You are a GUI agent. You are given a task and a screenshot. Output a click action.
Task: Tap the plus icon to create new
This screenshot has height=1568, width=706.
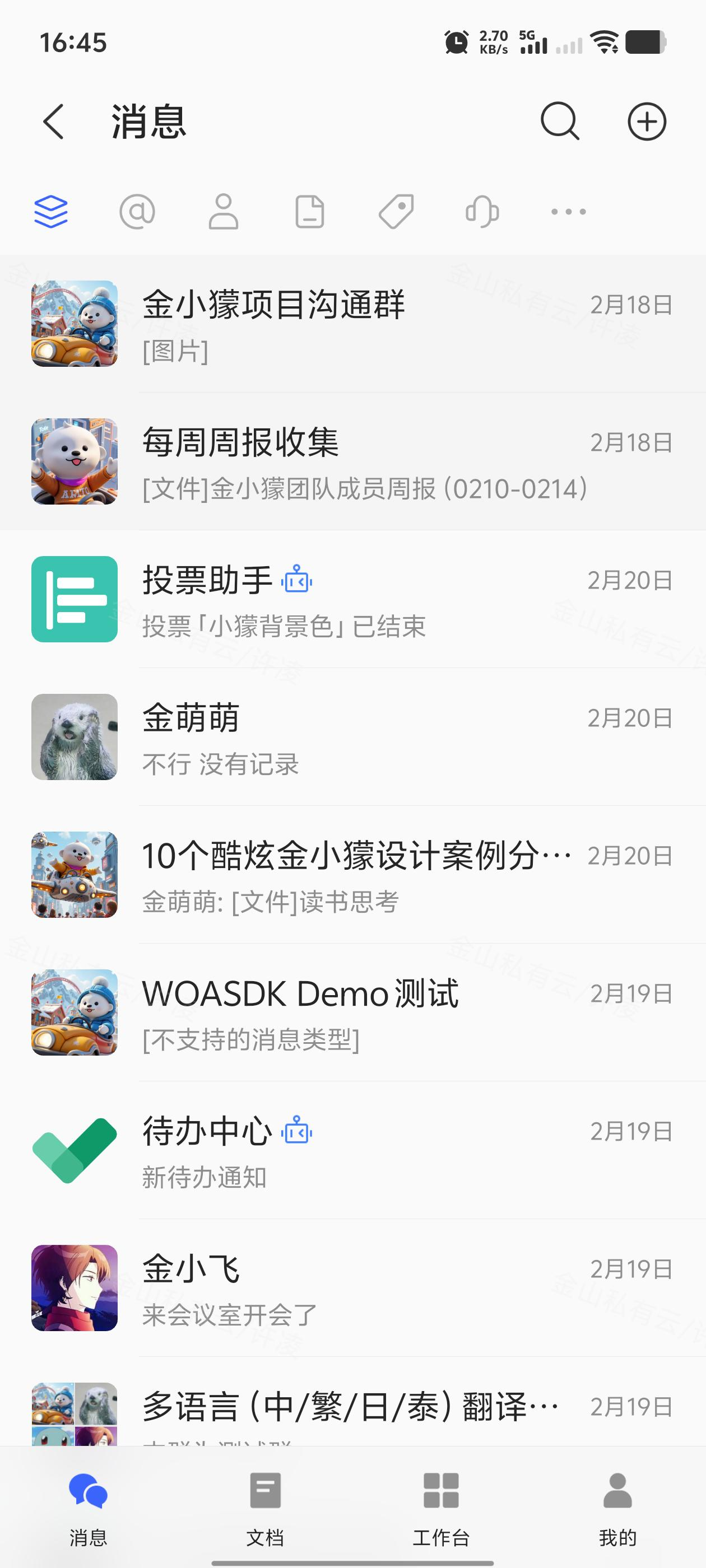pos(646,122)
